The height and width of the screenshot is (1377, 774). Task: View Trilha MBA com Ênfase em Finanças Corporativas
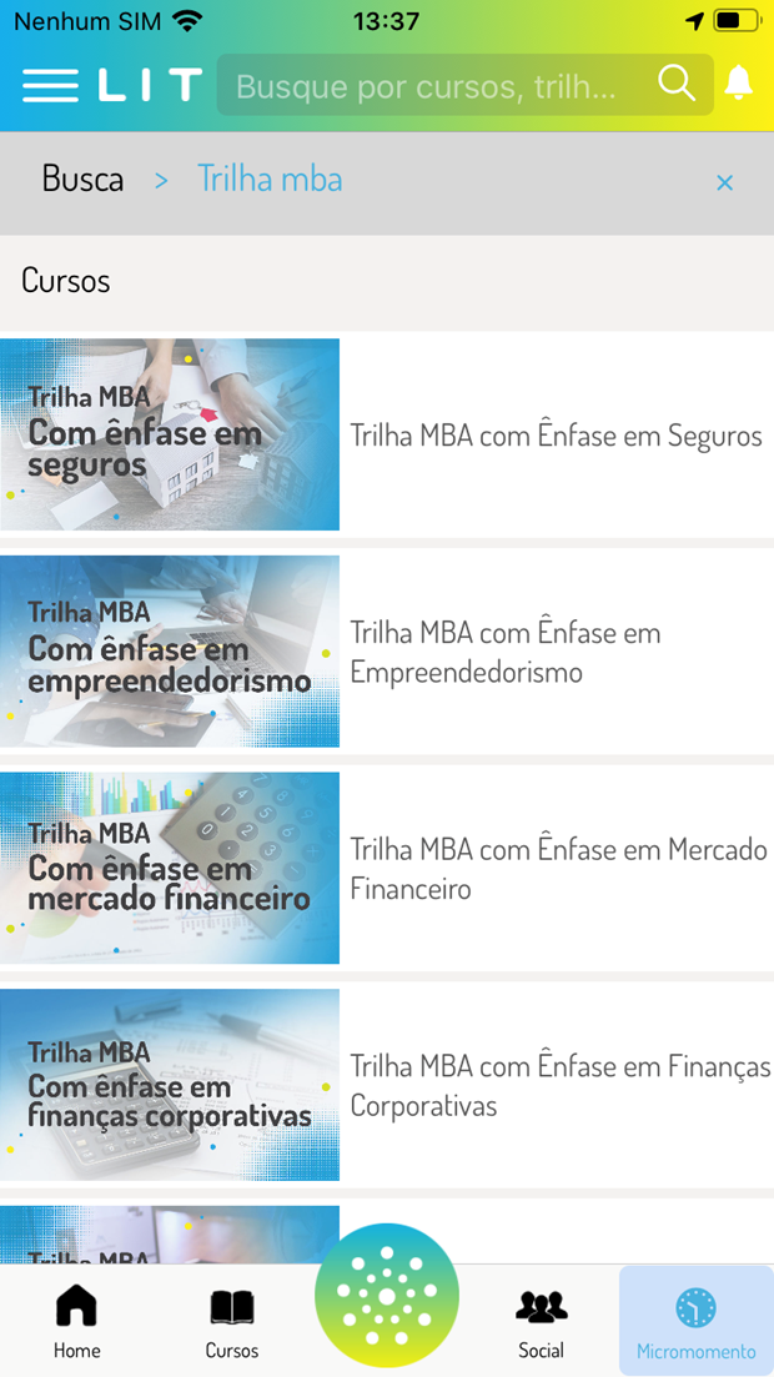pyautogui.click(x=559, y=1085)
